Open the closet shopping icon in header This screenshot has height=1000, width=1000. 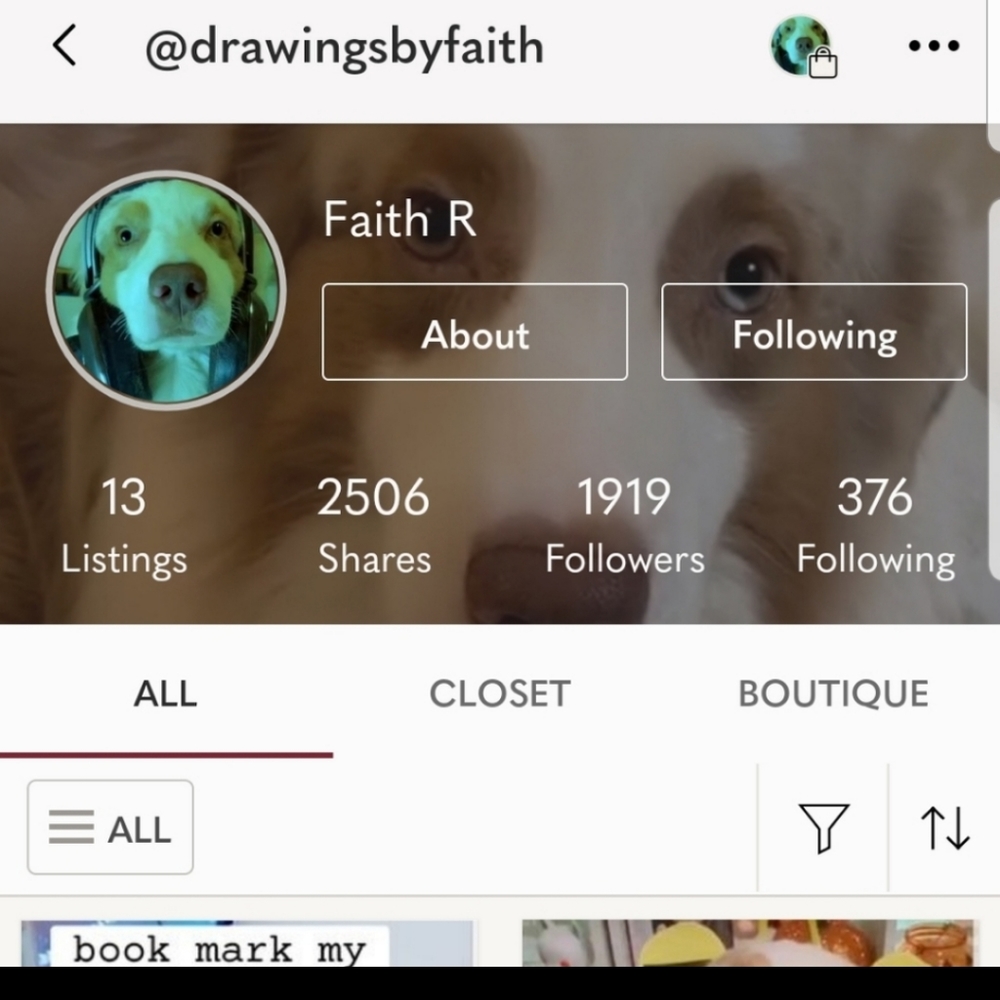(x=802, y=47)
